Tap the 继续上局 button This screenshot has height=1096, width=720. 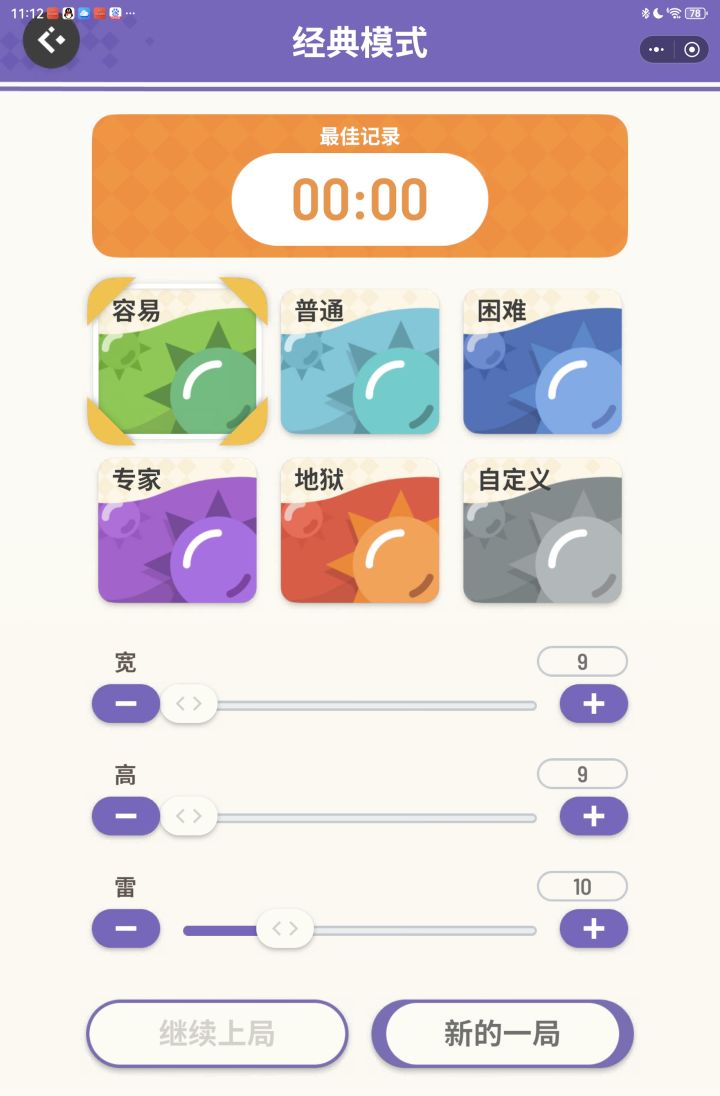coord(216,1034)
